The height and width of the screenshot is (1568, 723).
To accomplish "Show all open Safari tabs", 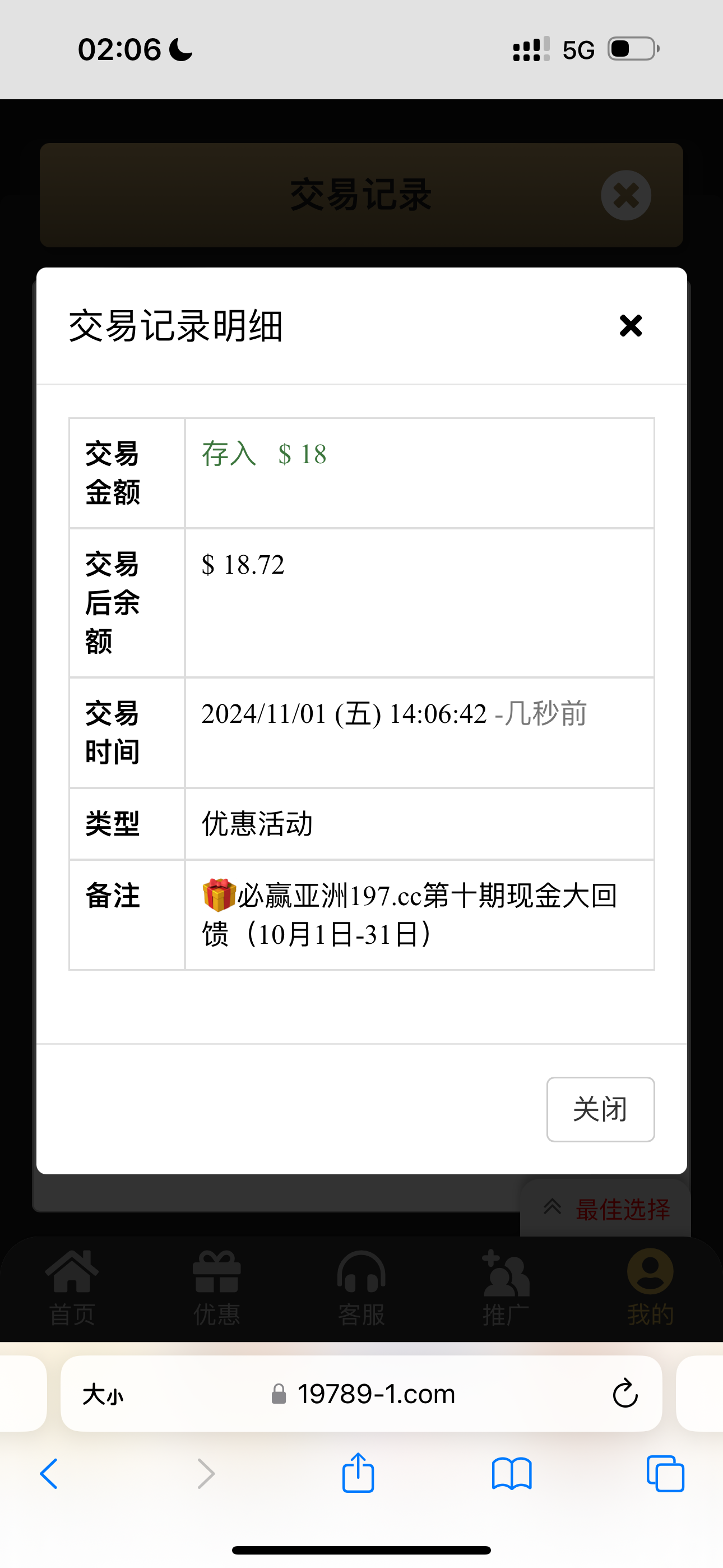I will (665, 1474).
